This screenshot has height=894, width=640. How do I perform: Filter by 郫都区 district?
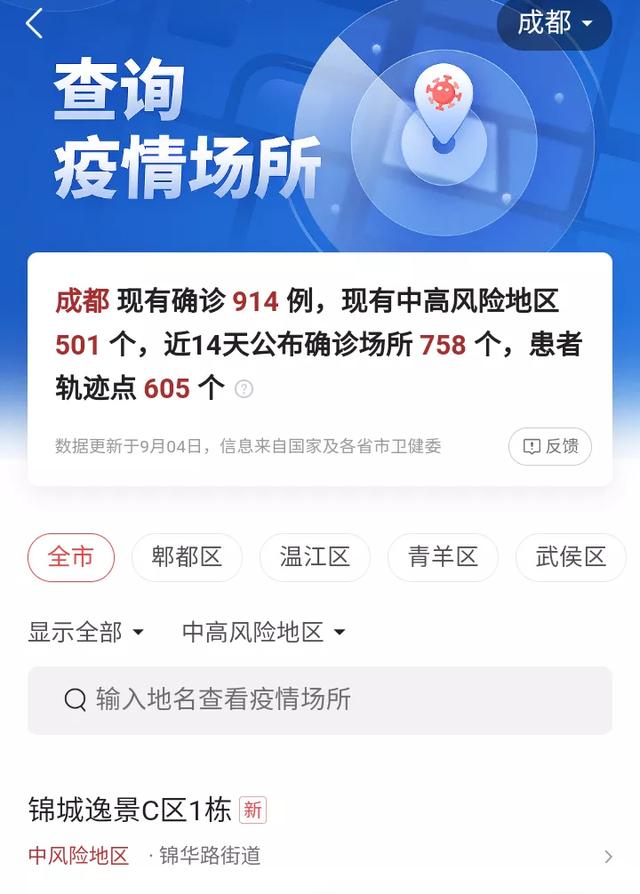[x=187, y=557]
